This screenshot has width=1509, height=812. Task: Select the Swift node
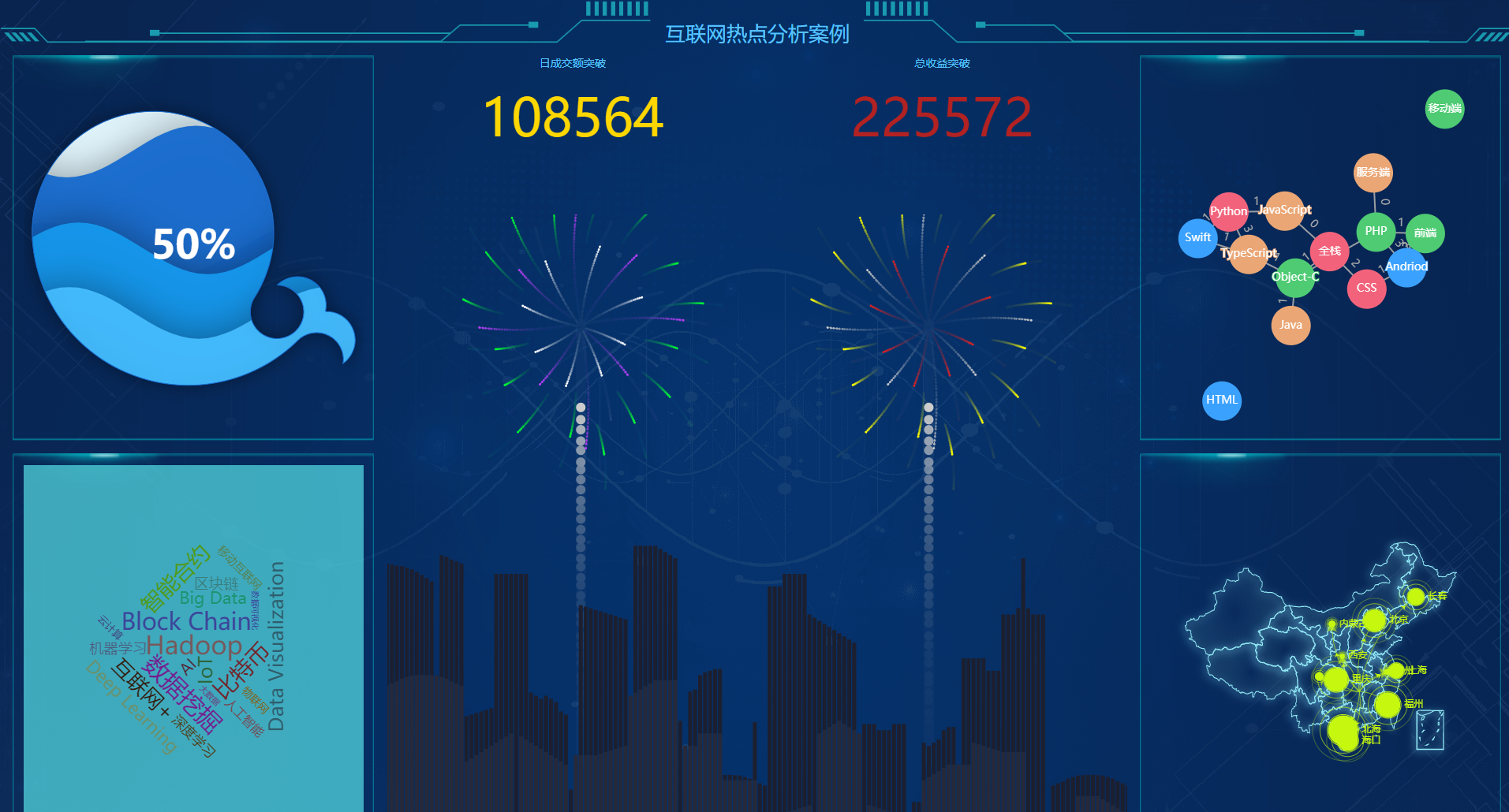(x=1197, y=237)
